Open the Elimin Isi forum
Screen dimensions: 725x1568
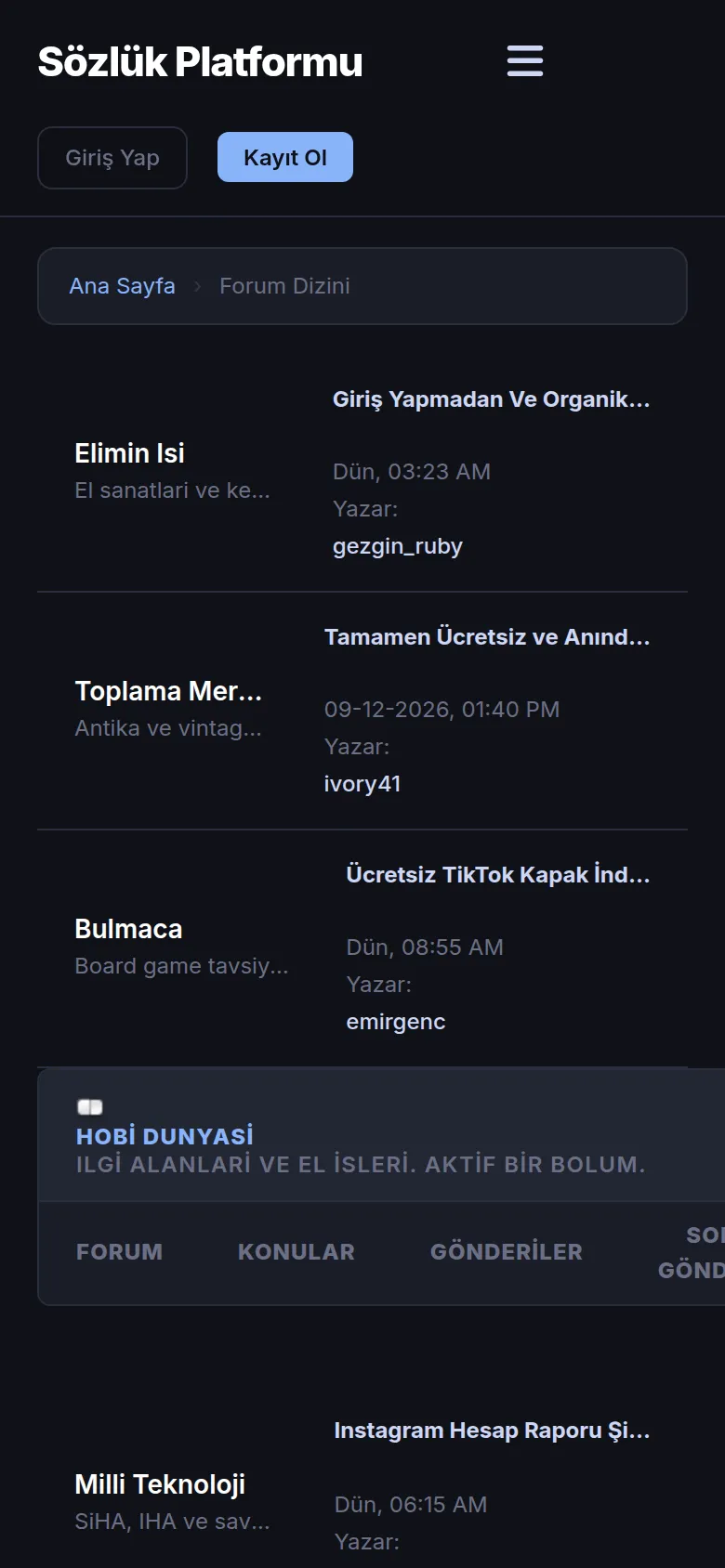click(x=129, y=453)
